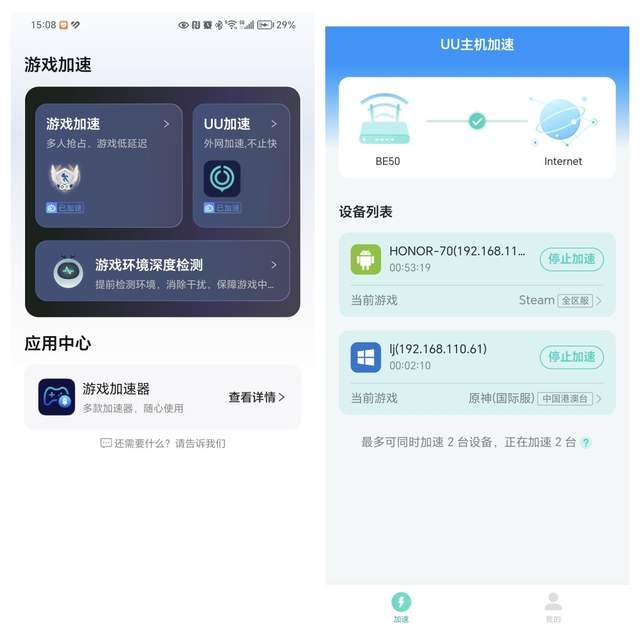Switch to the 加速 tab
The image size is (640, 640).
tap(401, 607)
